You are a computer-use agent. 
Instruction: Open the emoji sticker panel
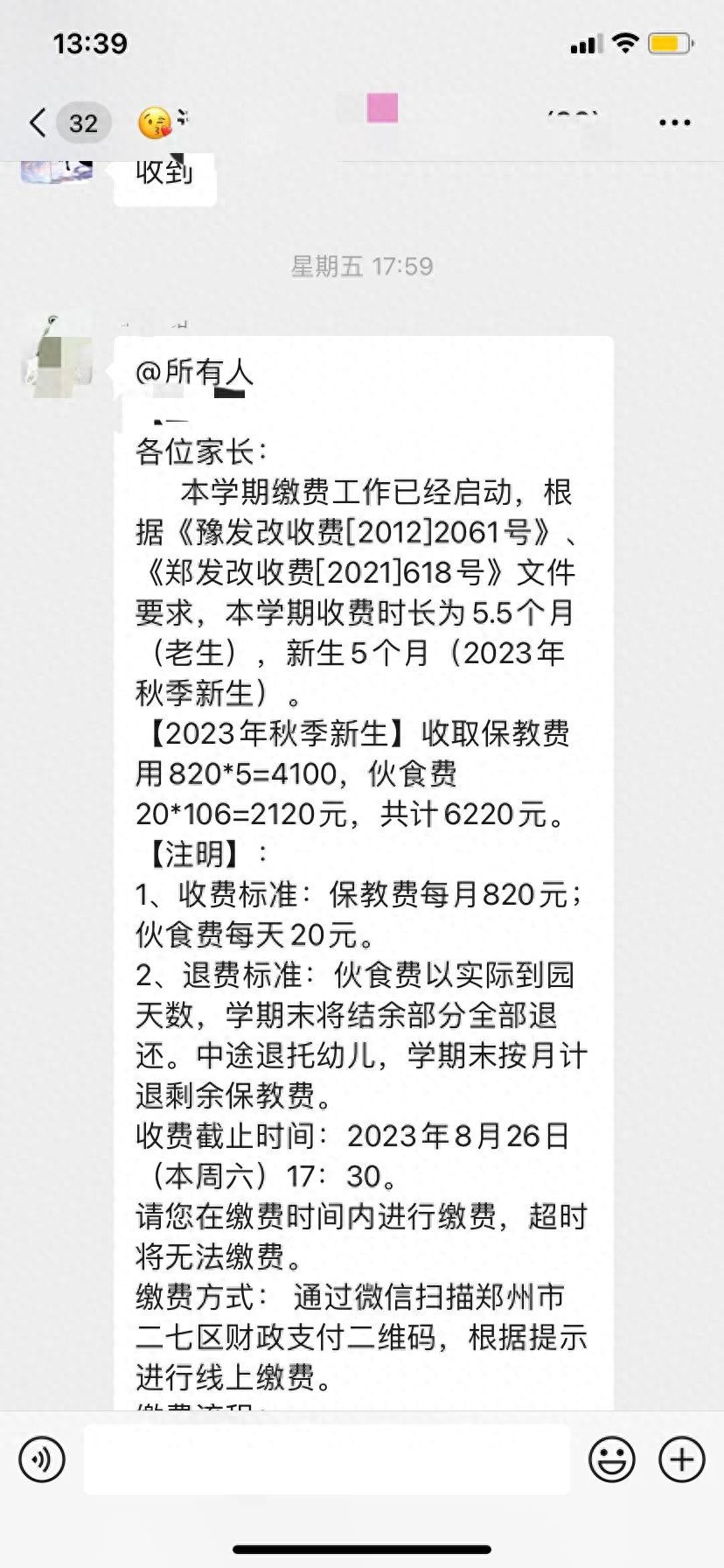point(611,1459)
